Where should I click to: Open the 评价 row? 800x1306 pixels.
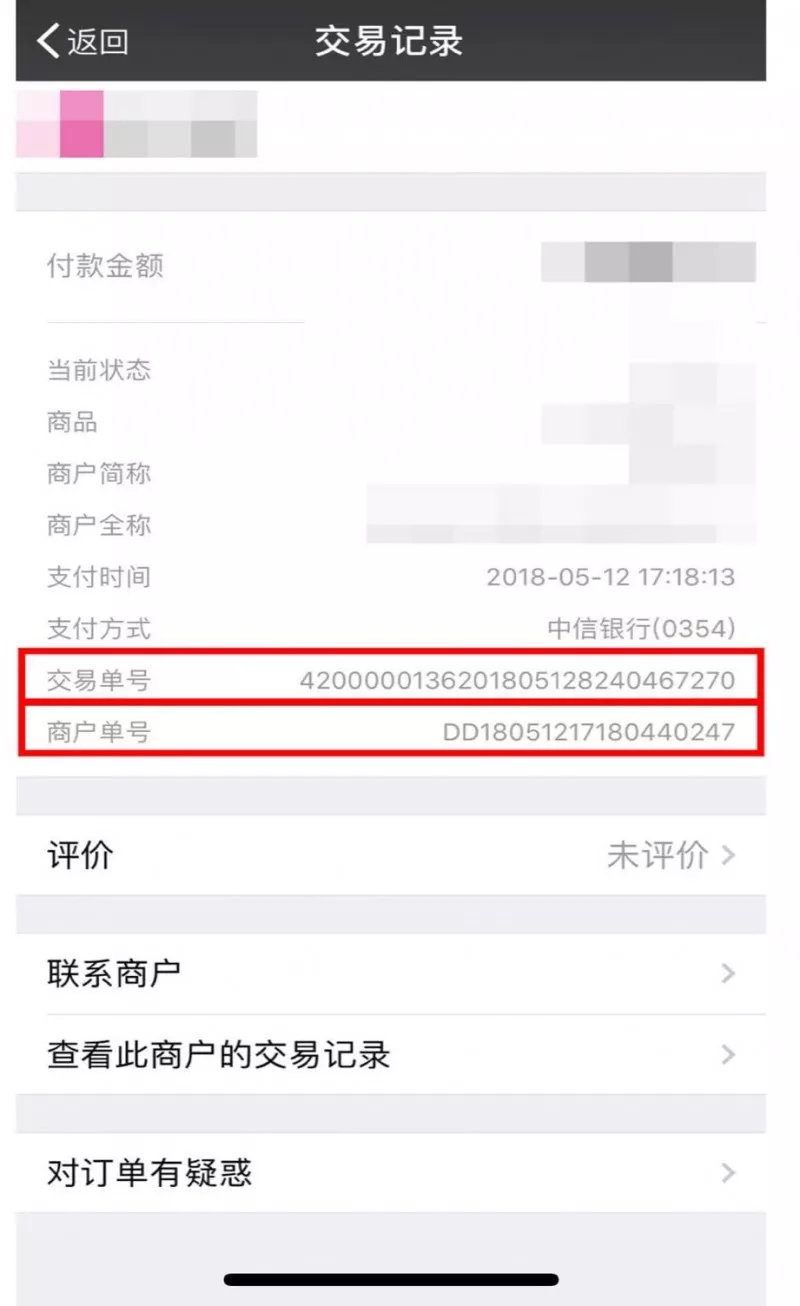pyautogui.click(x=391, y=855)
